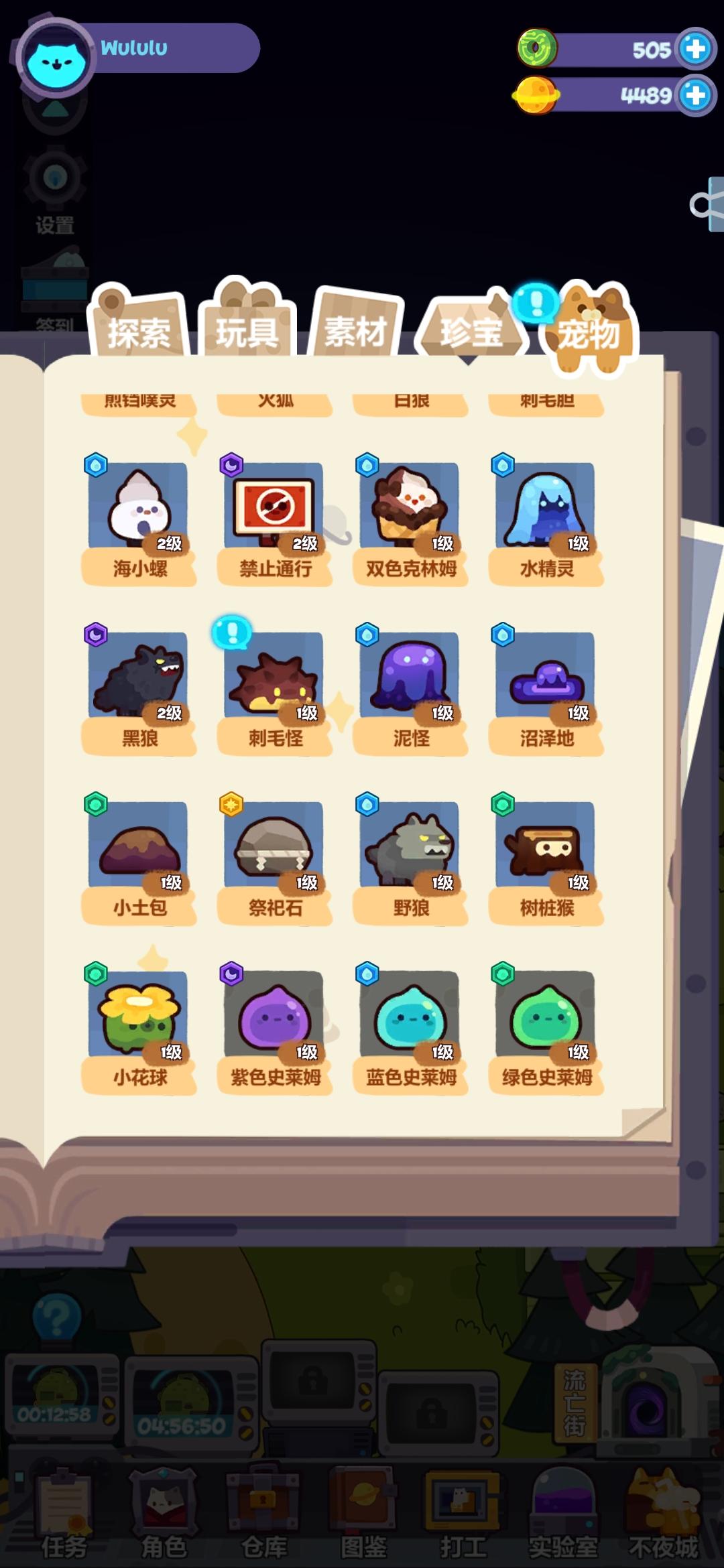Open the 素材 tab

(x=357, y=326)
